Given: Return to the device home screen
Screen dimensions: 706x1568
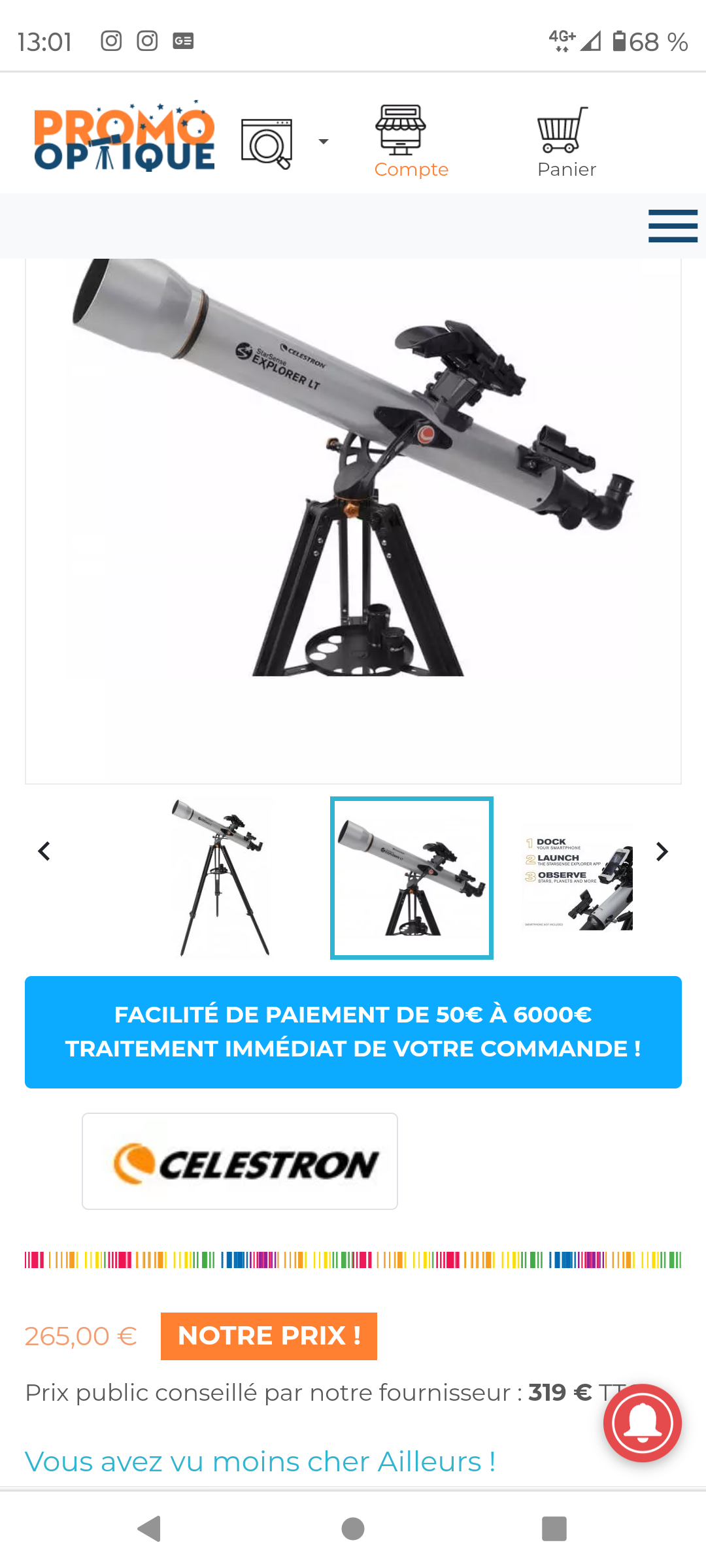Looking at the screenshot, I should point(353,1529).
